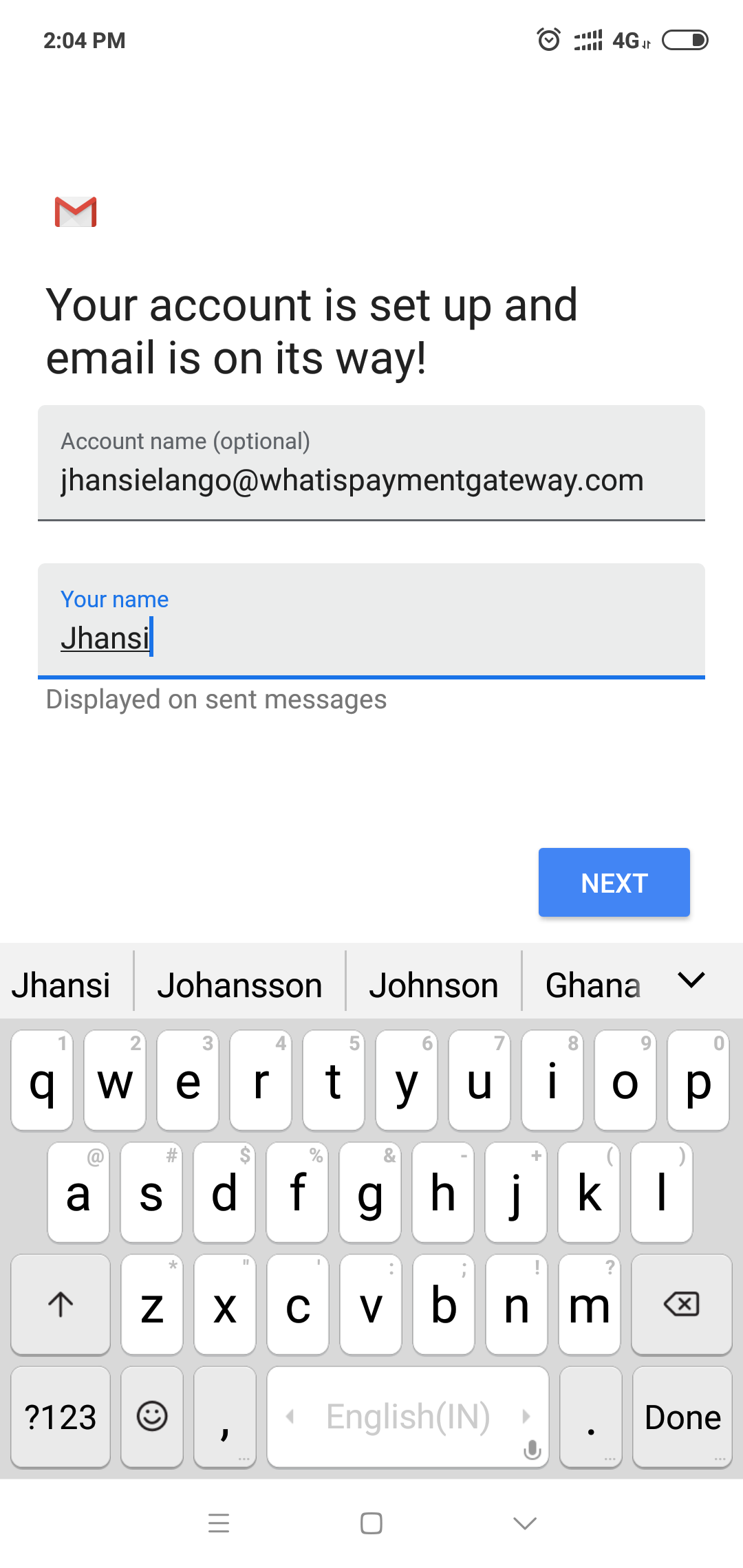Choose the Johansson keyboard suggestion
This screenshot has height=1568, width=743.
239,985
